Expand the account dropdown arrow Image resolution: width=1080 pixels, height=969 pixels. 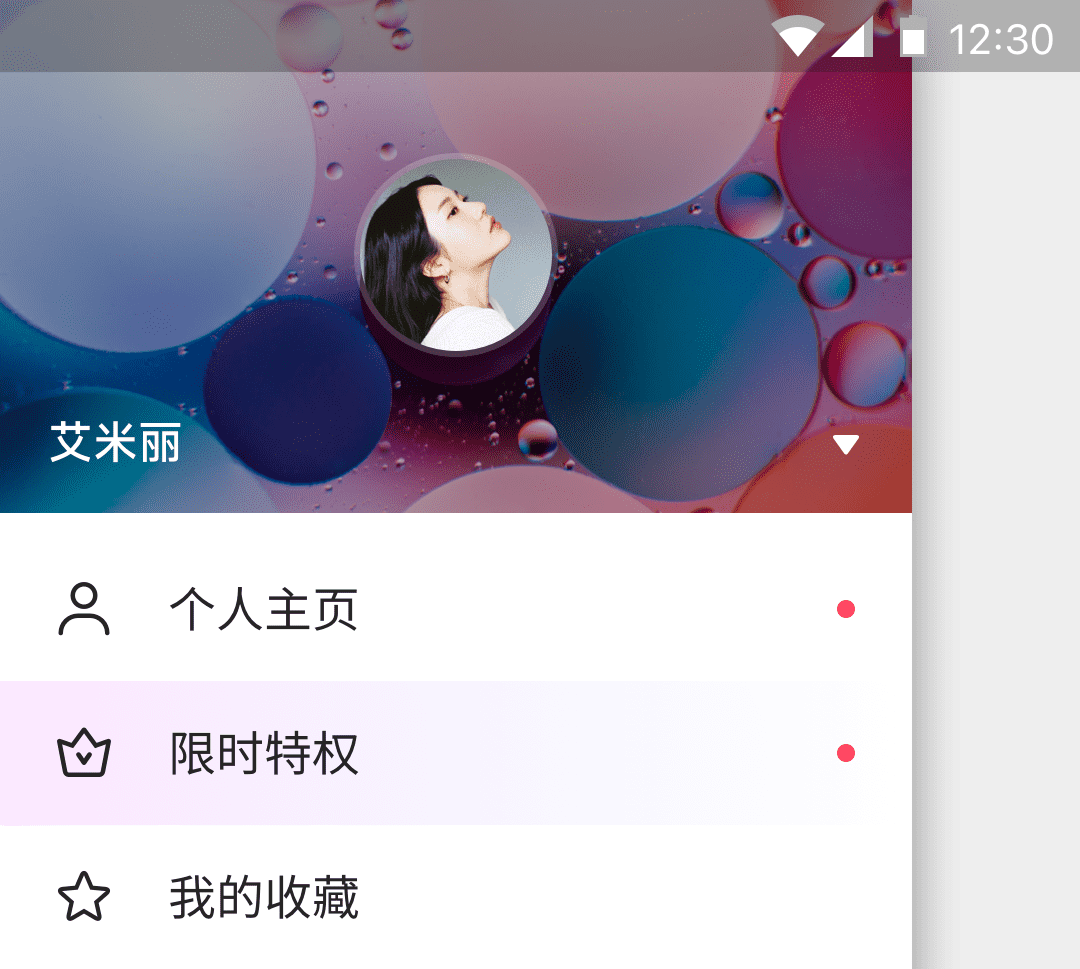(x=846, y=445)
